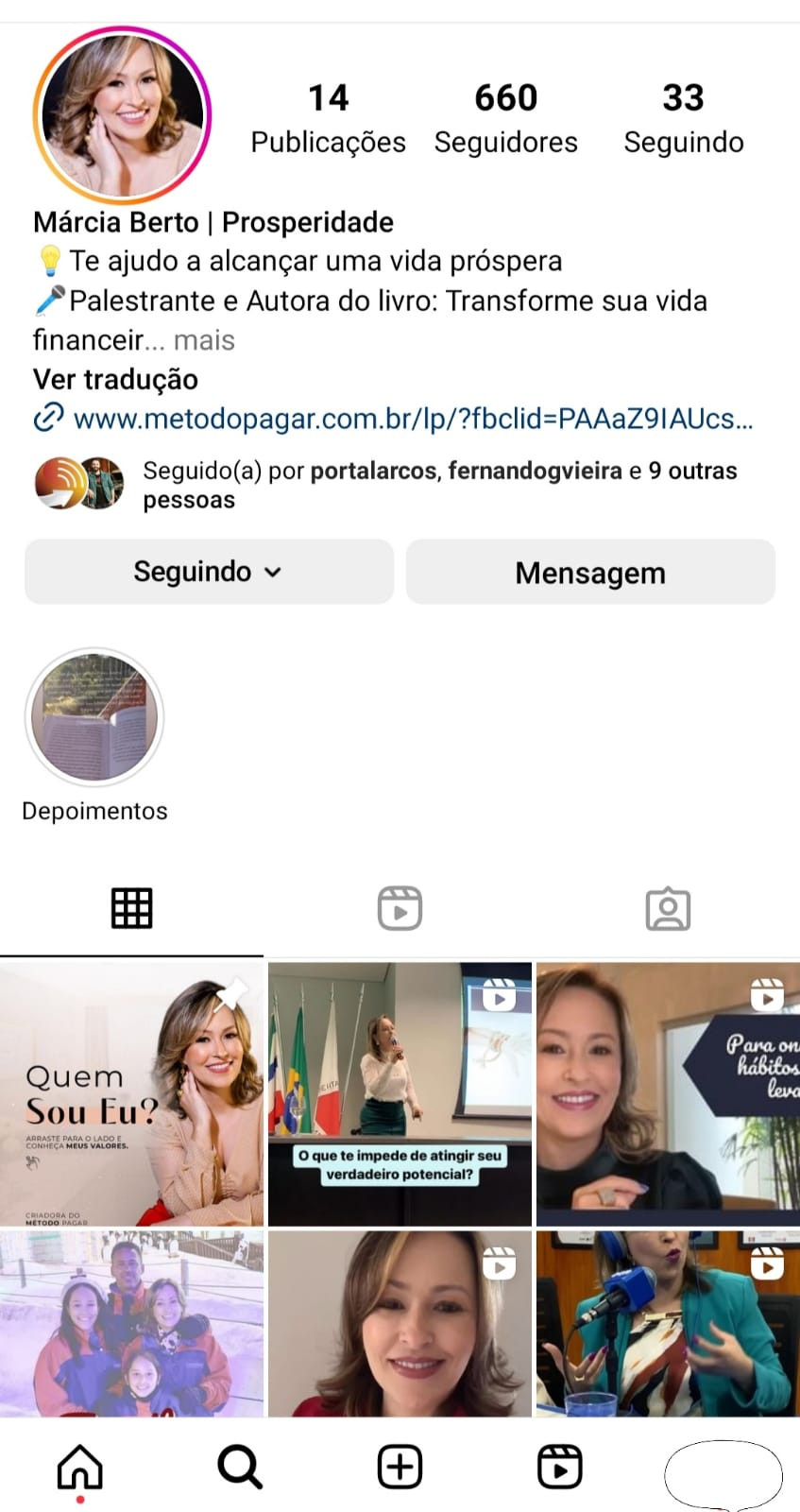
Task: Send a message via Mensagem button
Action: coord(590,573)
